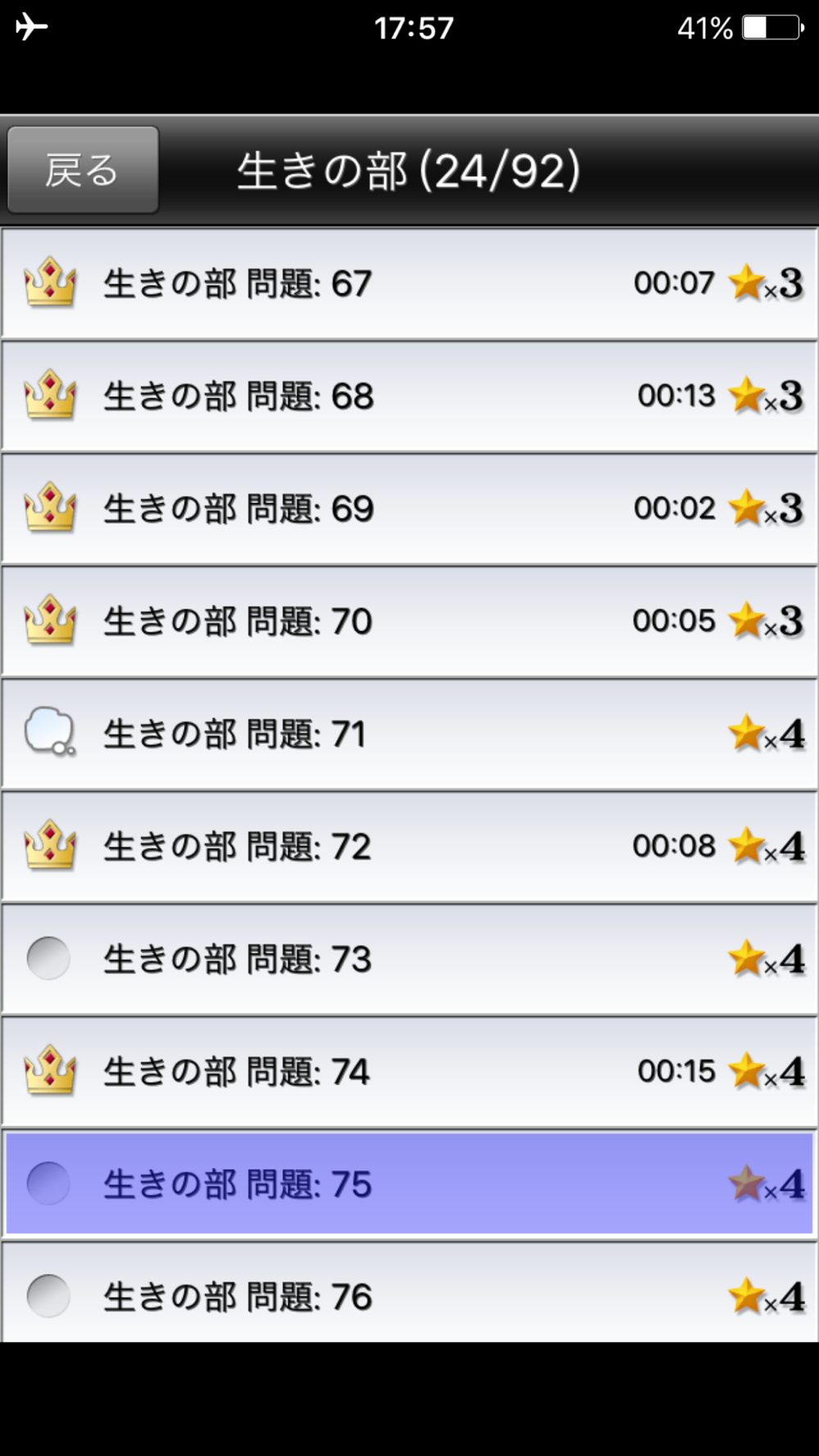Open highlighted 生きの部 問題: 75
The width and height of the screenshot is (819, 1456).
point(409,1184)
